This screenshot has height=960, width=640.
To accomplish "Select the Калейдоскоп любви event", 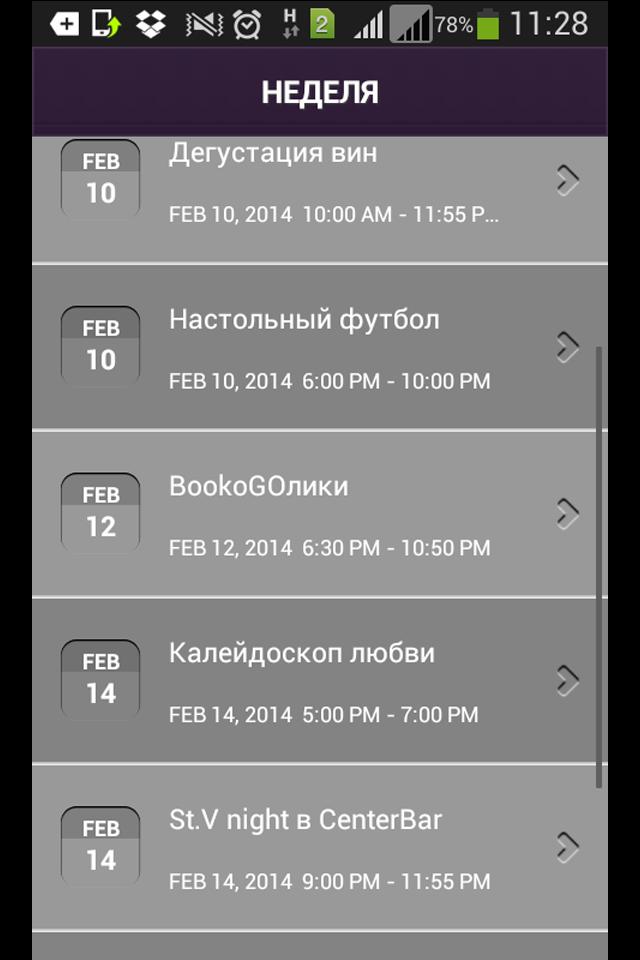I will (320, 682).
